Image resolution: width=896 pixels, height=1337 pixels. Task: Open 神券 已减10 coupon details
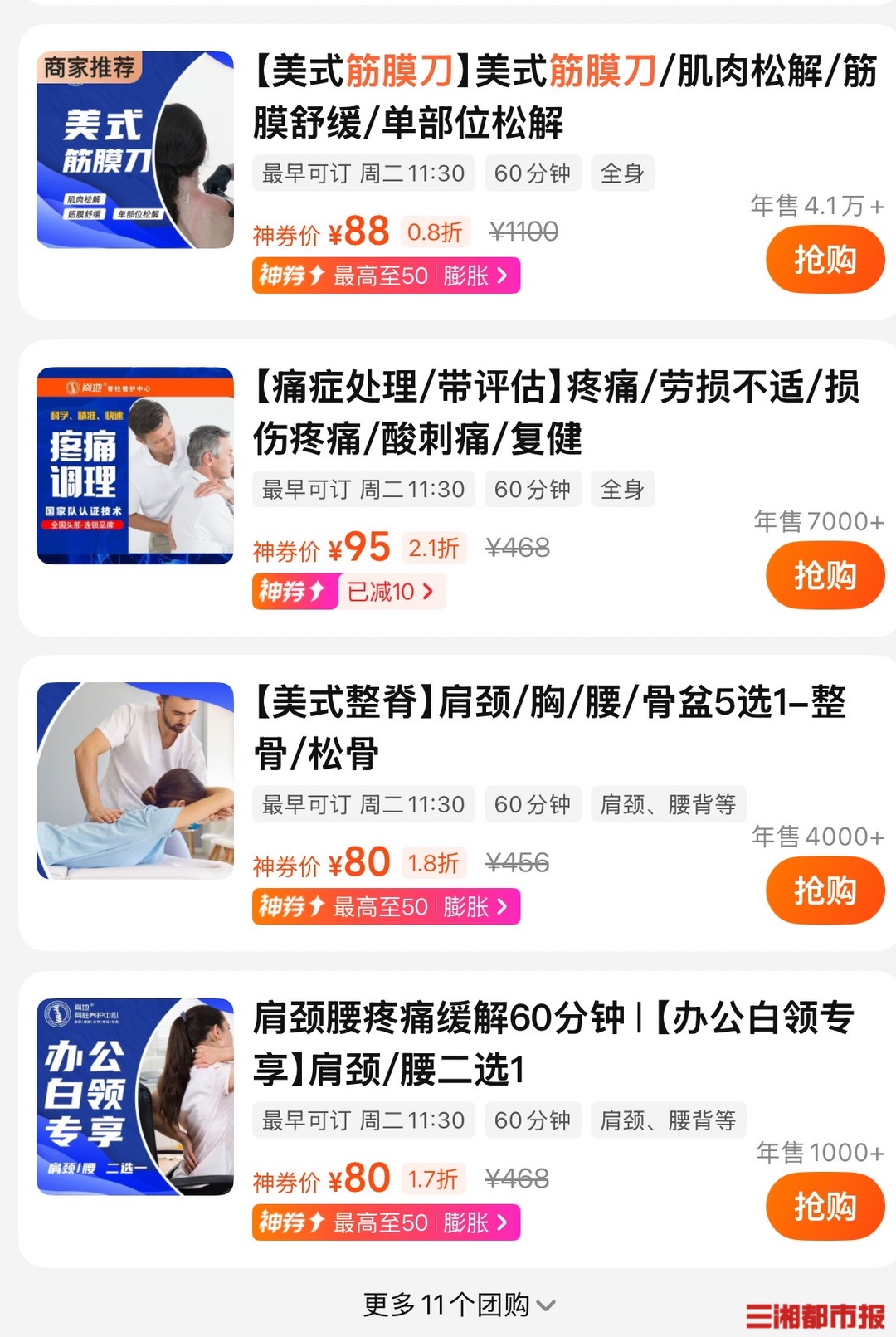[348, 592]
